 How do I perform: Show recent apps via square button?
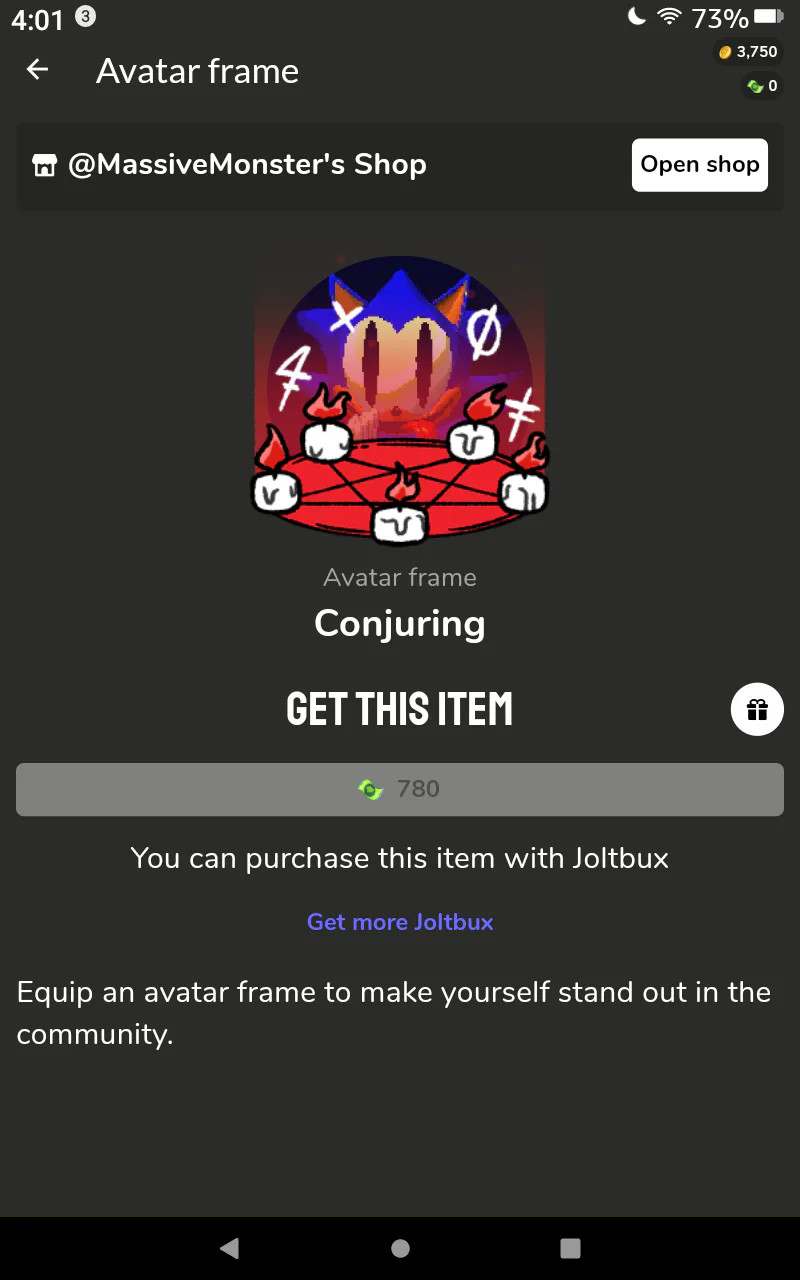click(x=570, y=1248)
